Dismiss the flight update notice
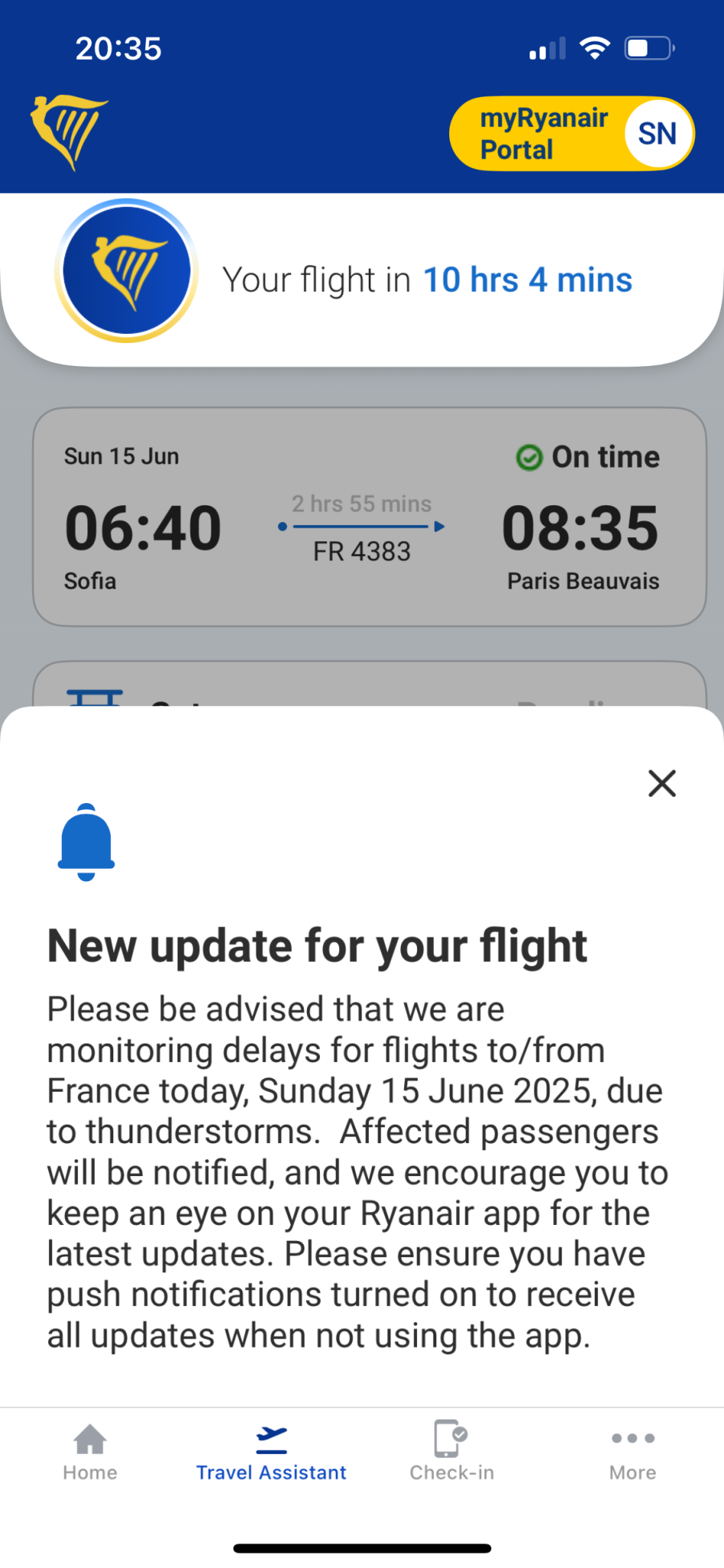Screen dimensions: 724x1568 pos(662,783)
